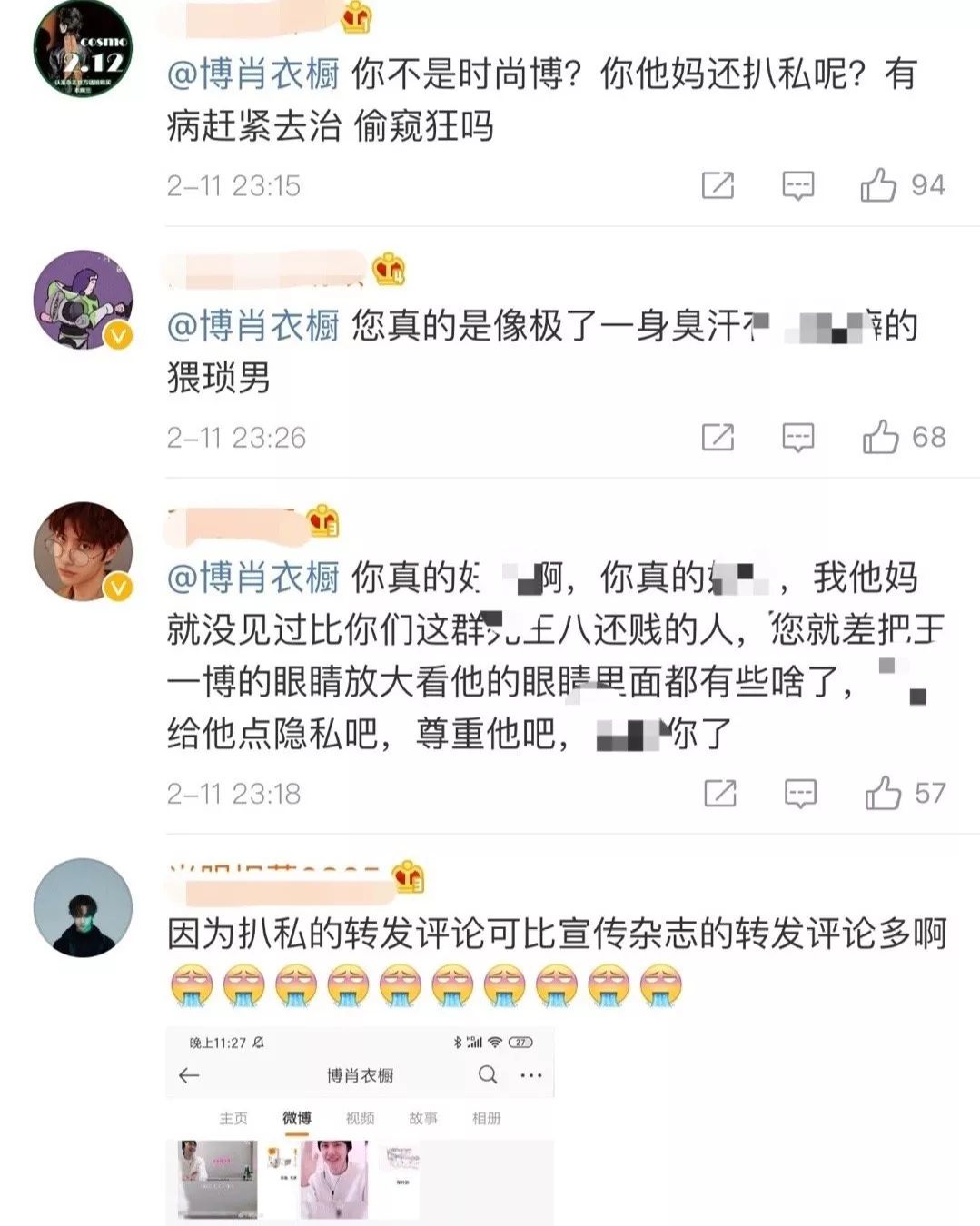
Task: Repost the comment posted at 2-11 23:26
Action: 718,438
